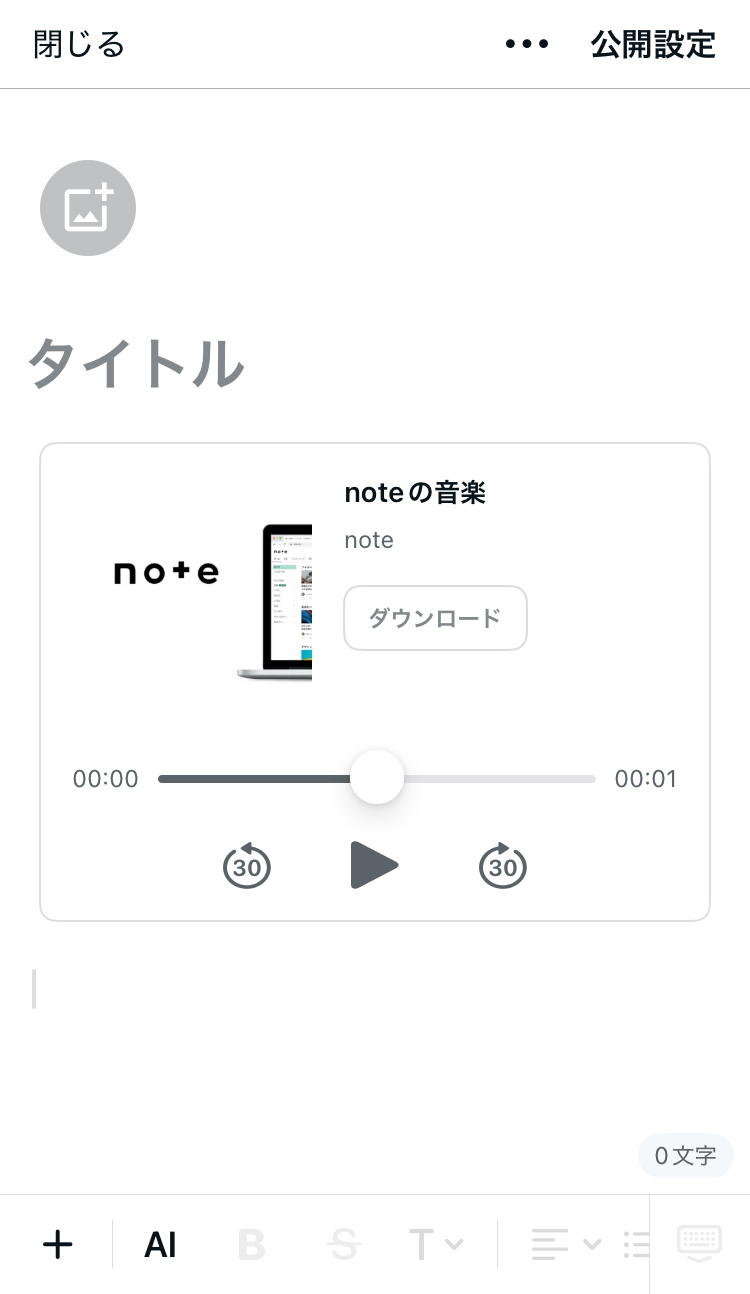Tap the audio progress slider

point(377,778)
